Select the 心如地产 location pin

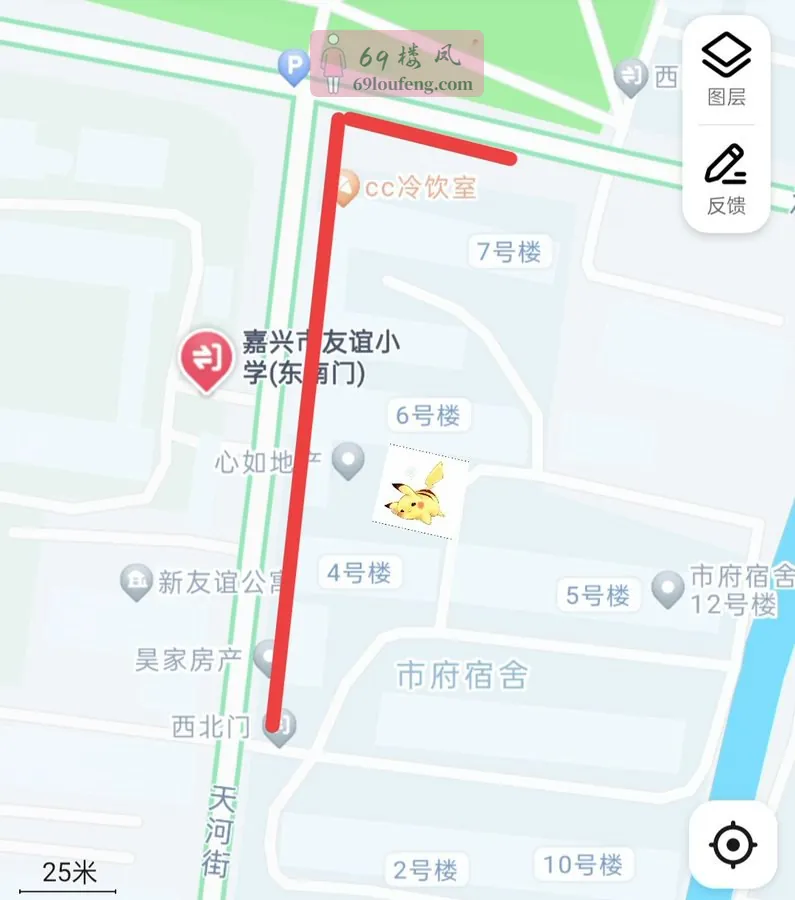pos(345,462)
